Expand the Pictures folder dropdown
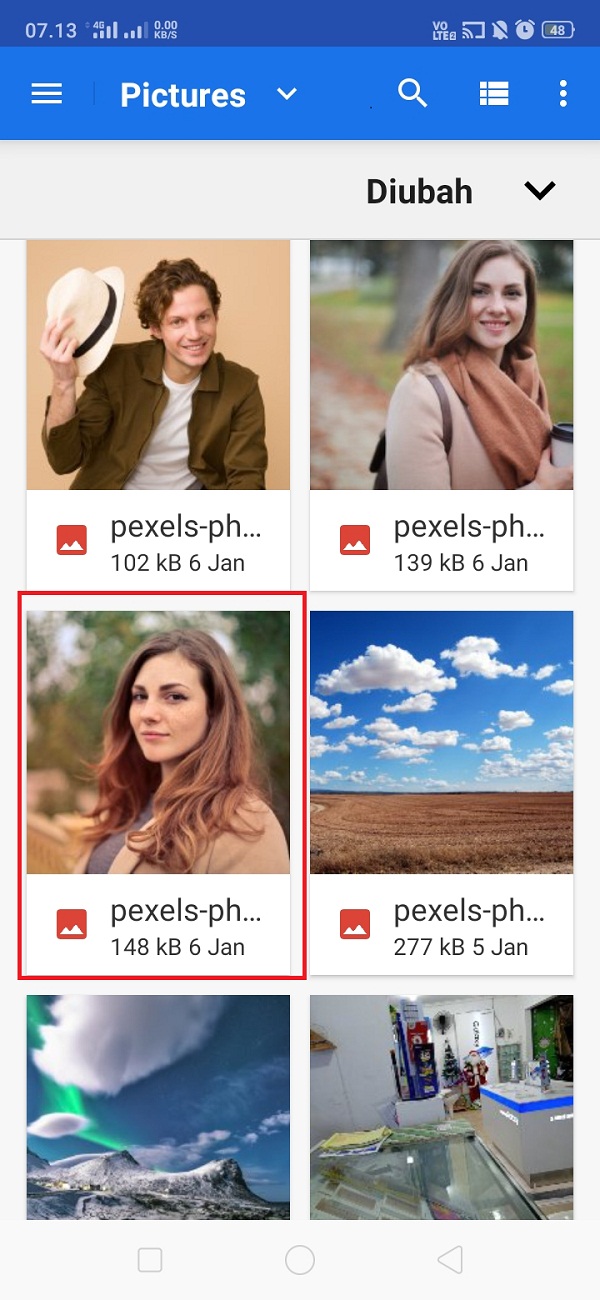Viewport: 600px width, 1300px height. point(287,94)
